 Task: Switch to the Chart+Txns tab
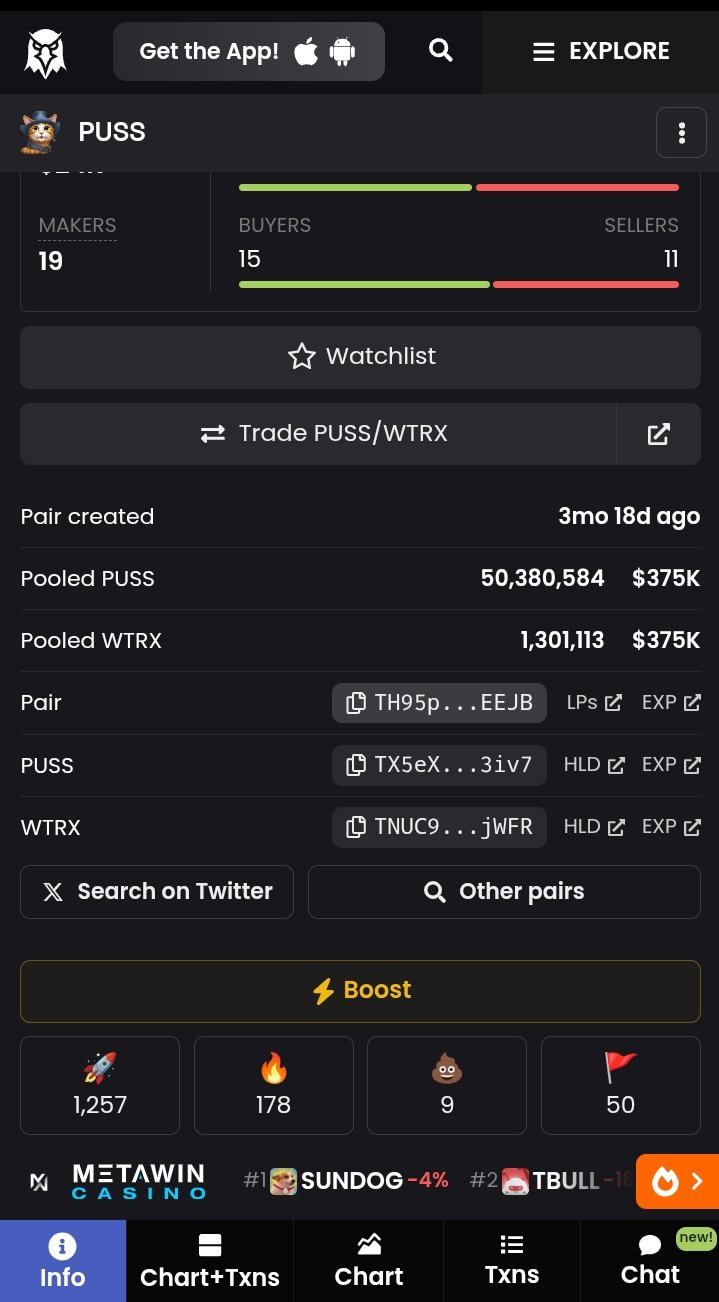(210, 1261)
